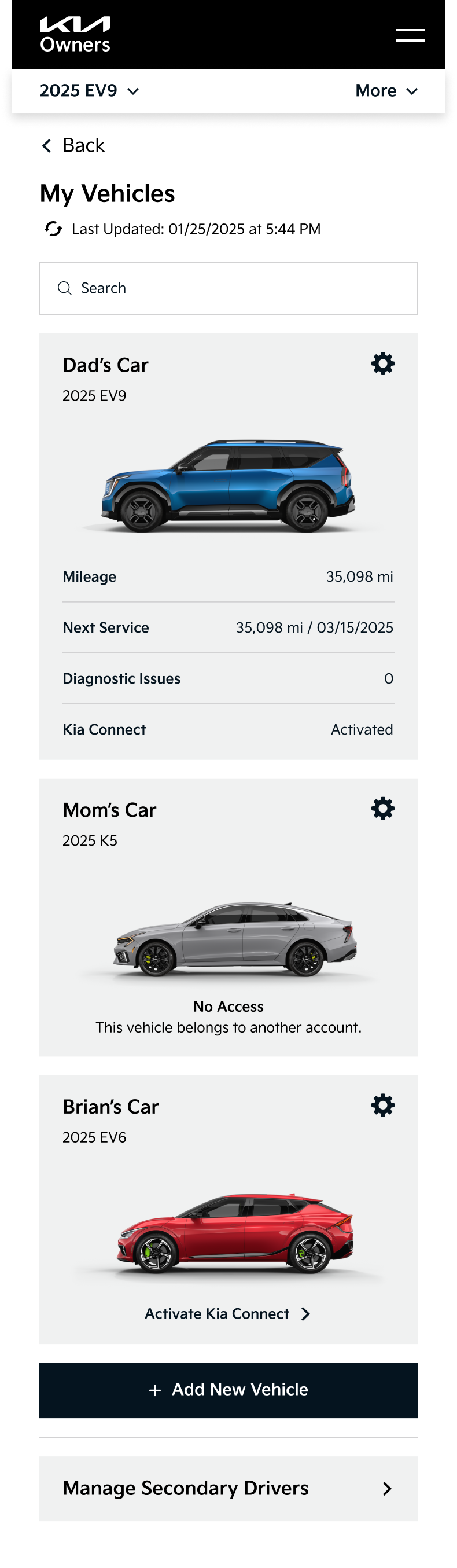The height and width of the screenshot is (1568, 457).
Task: Open settings gear for Dad's Car
Action: pyautogui.click(x=382, y=364)
